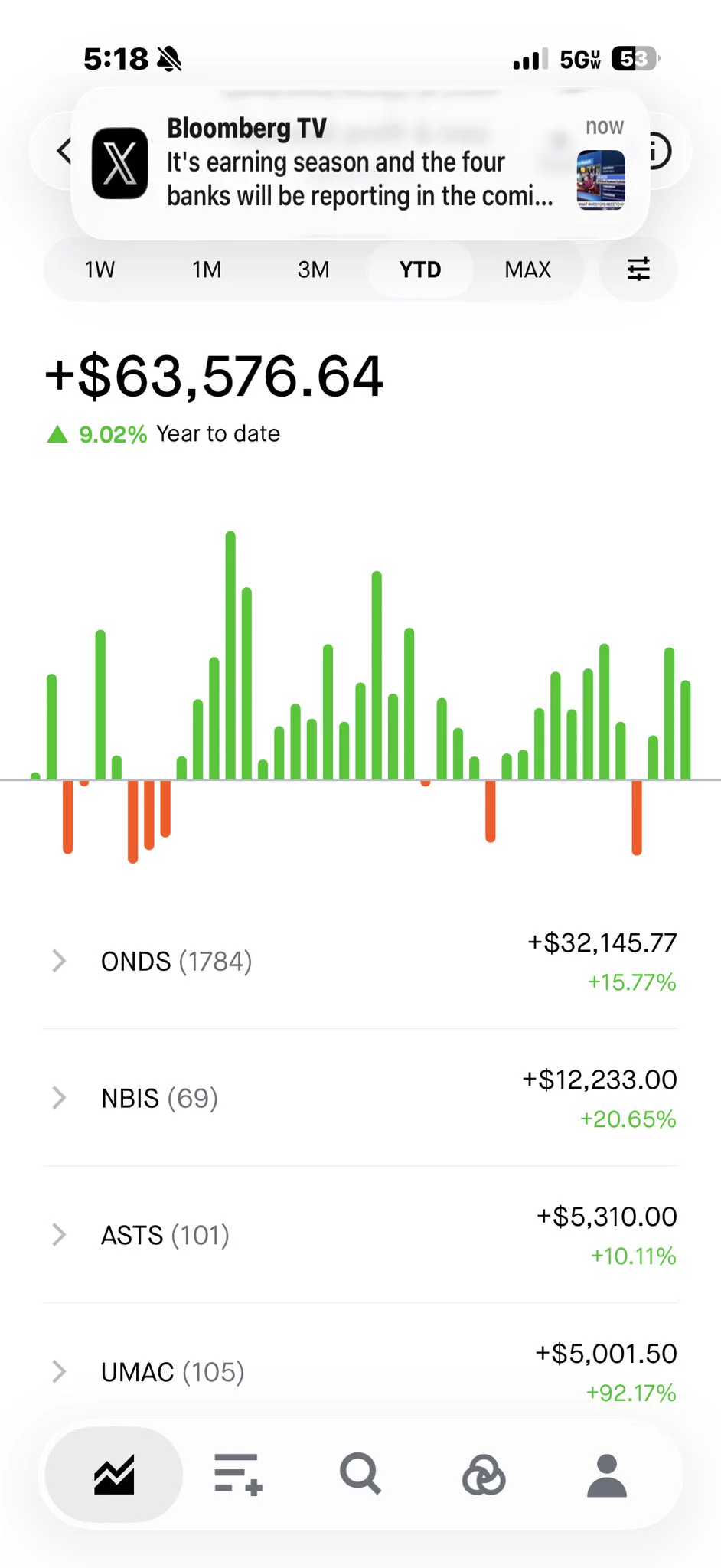This screenshot has height=1568, width=721.
Task: Expand the NBIS row
Action: 360,1098
